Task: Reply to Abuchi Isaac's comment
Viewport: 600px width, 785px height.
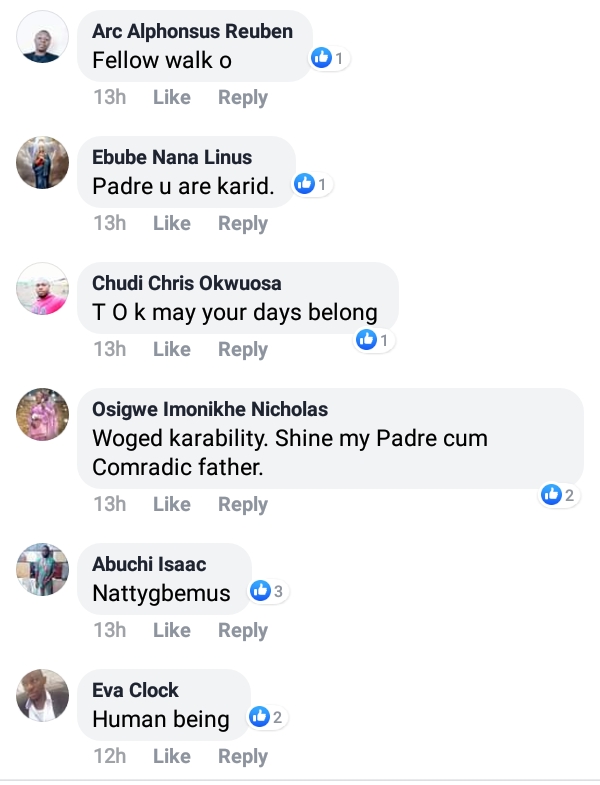Action: (x=243, y=631)
